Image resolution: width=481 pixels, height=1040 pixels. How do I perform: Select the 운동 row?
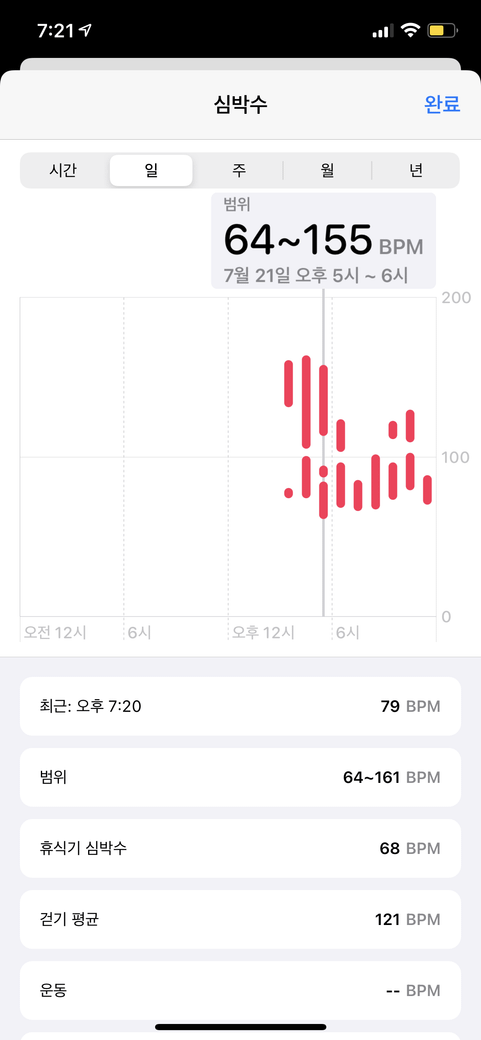tap(240, 990)
